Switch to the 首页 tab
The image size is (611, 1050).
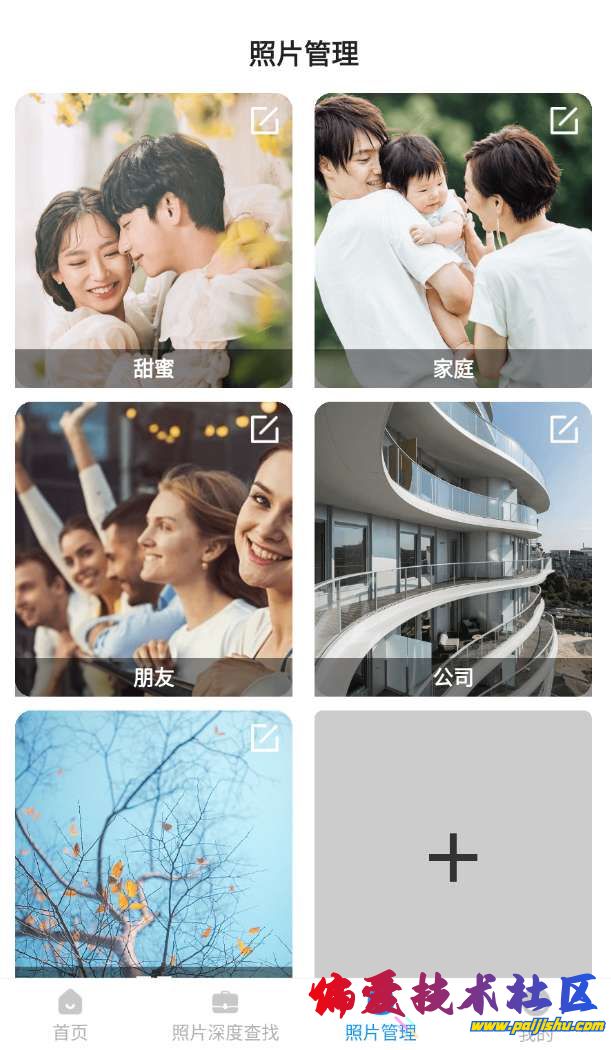(70, 1015)
